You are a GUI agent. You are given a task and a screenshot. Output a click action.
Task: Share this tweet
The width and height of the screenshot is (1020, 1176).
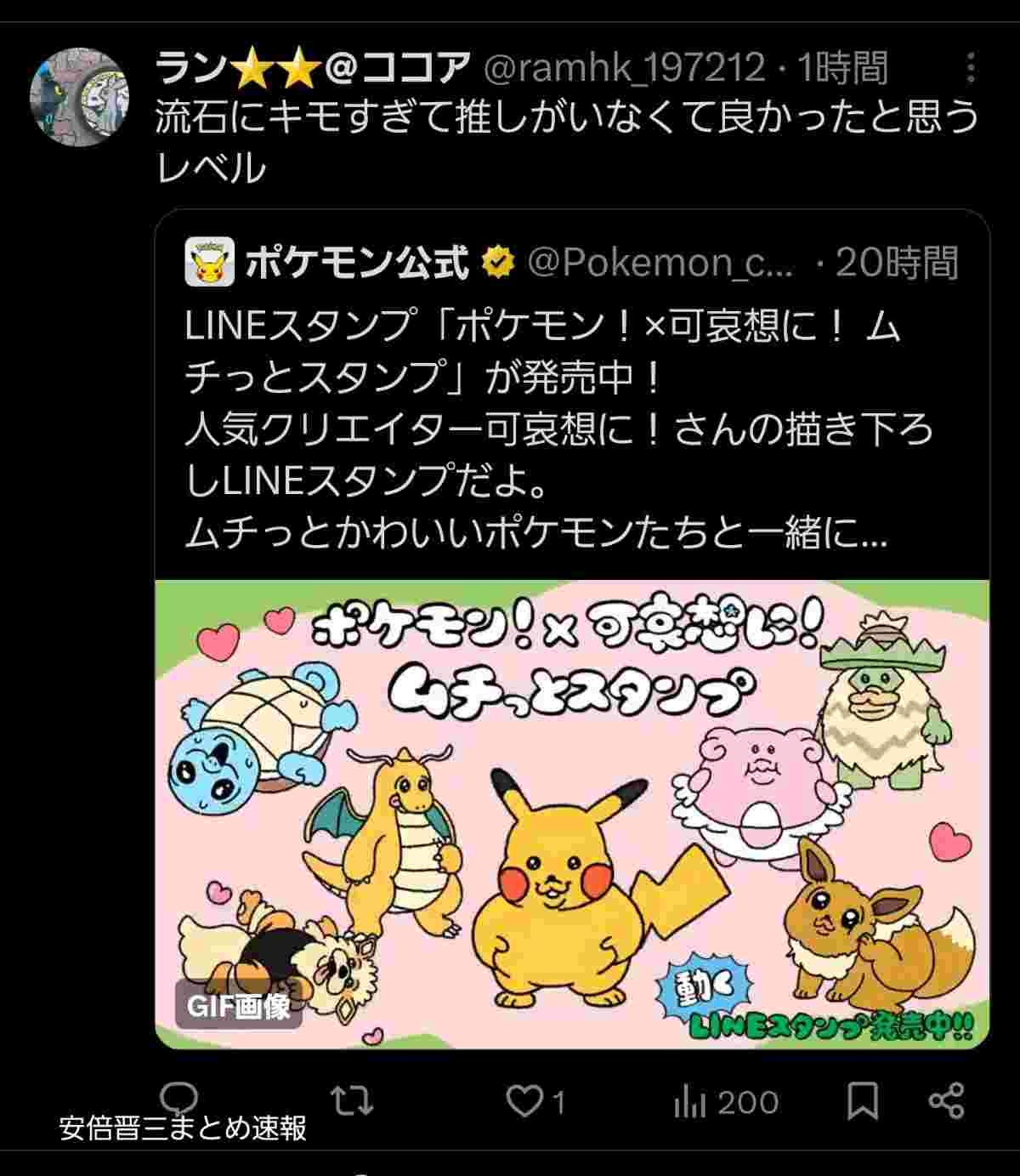pos(946,1102)
